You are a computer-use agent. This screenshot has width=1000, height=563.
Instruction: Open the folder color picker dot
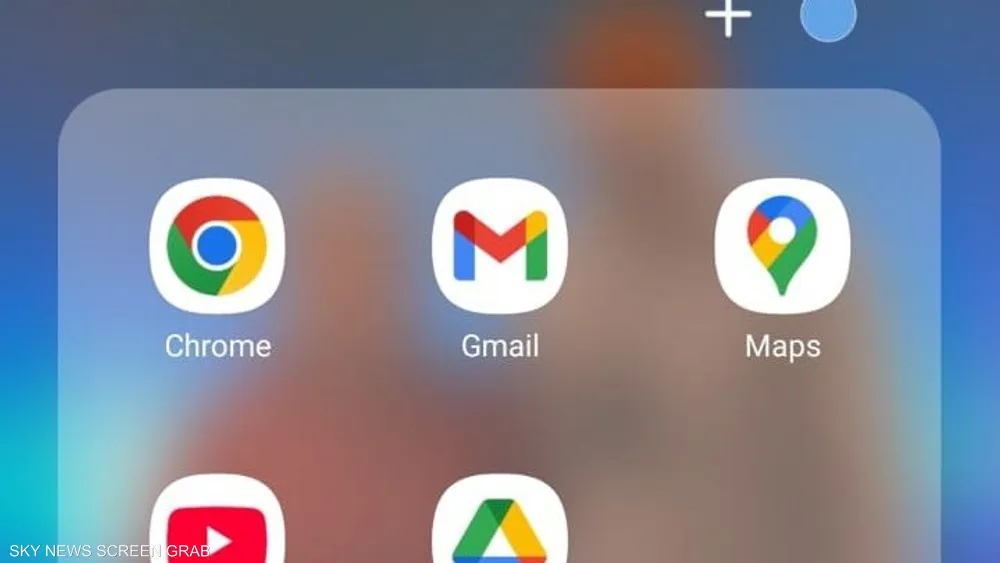coord(828,18)
